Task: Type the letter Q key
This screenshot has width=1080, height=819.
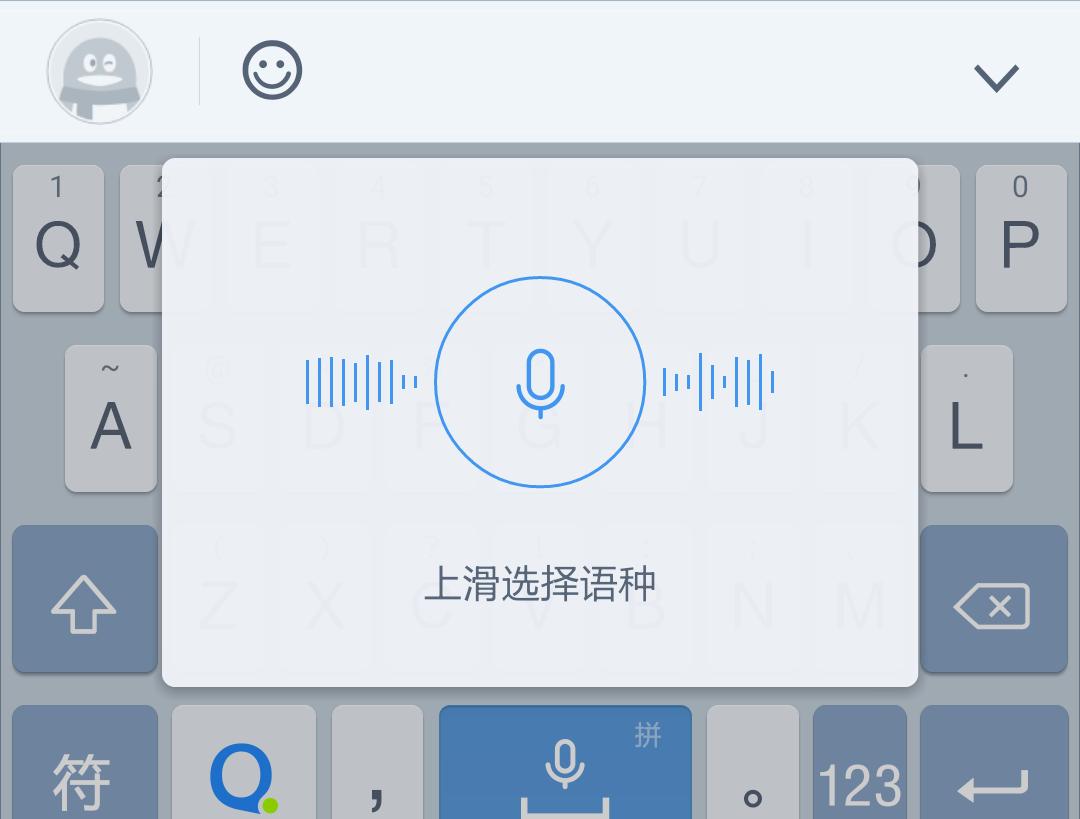Action: [x=58, y=238]
